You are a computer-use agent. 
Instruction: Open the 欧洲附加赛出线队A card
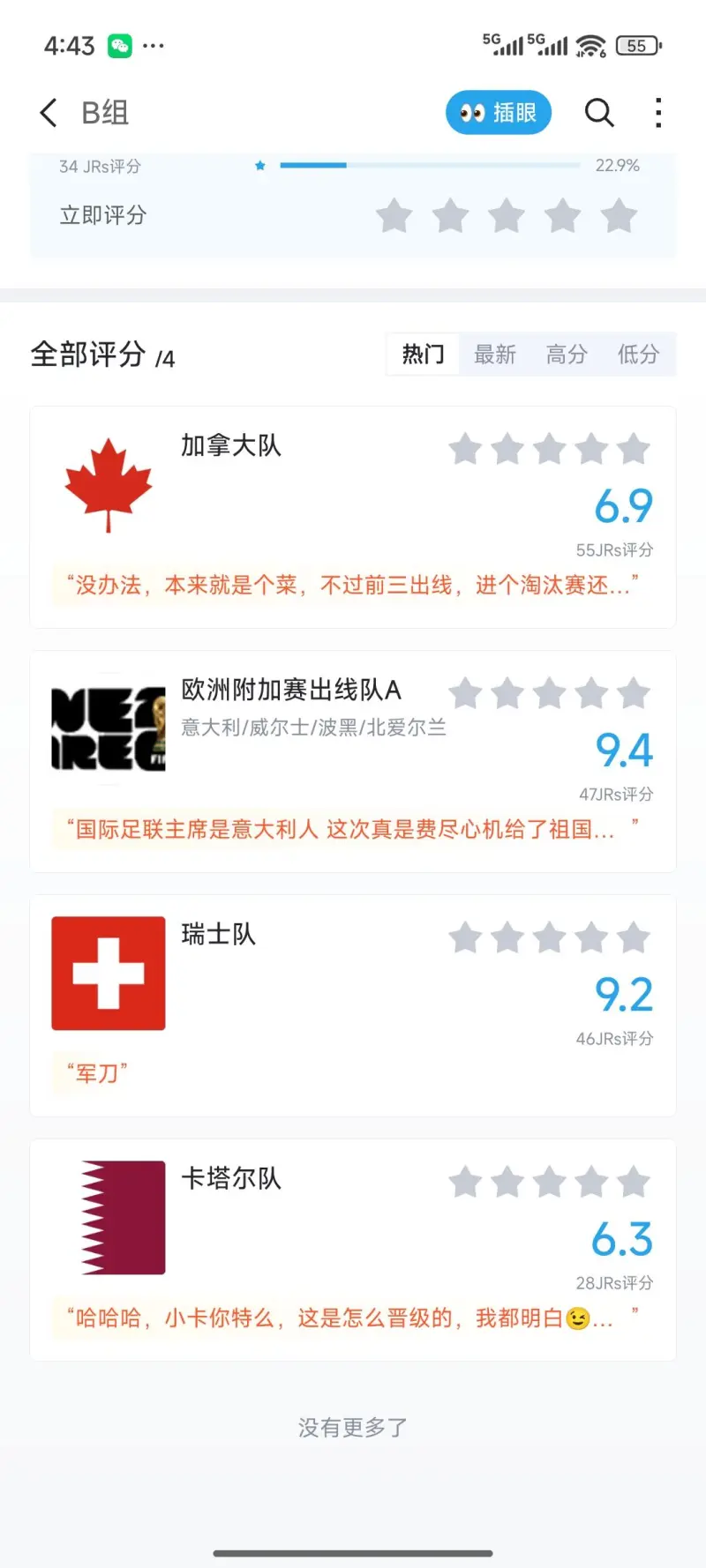coord(353,761)
